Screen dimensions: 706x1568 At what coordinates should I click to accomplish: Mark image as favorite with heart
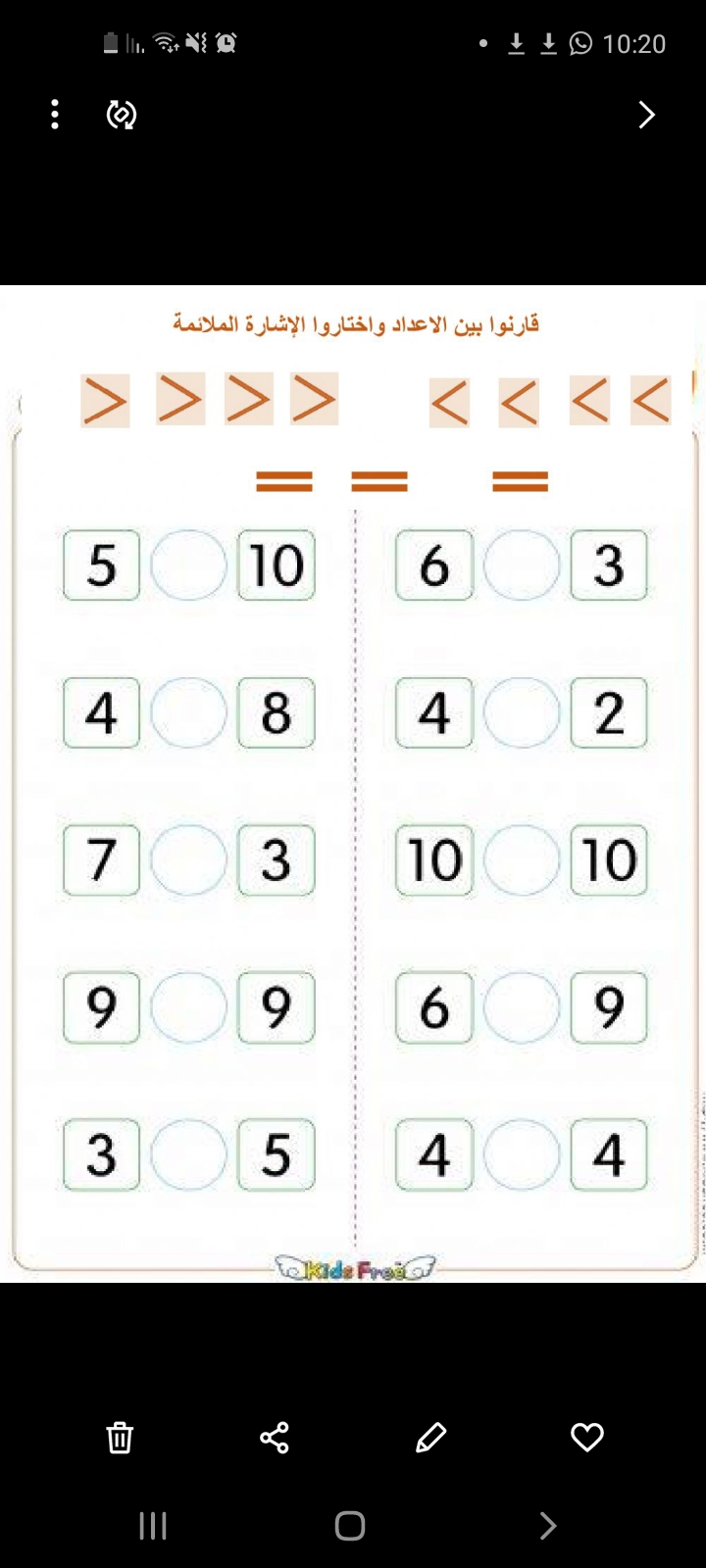click(586, 1438)
